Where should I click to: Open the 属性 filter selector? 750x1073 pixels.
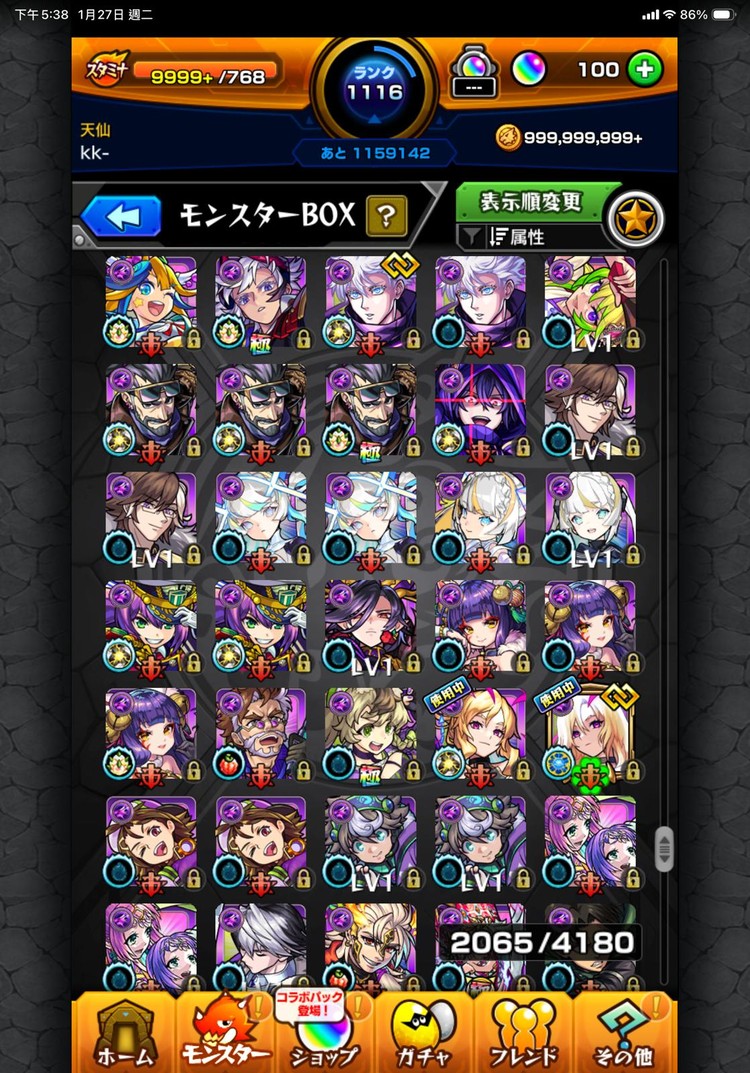pyautogui.click(x=531, y=238)
